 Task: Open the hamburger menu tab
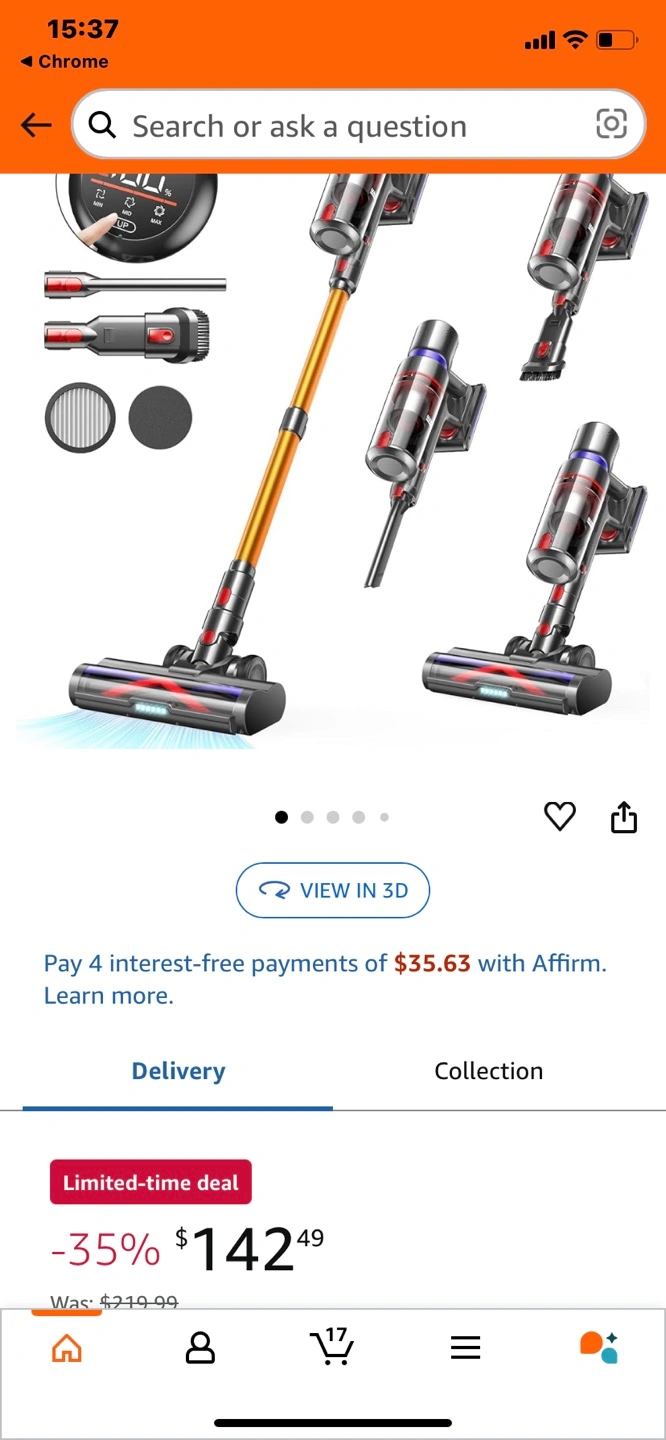465,1348
